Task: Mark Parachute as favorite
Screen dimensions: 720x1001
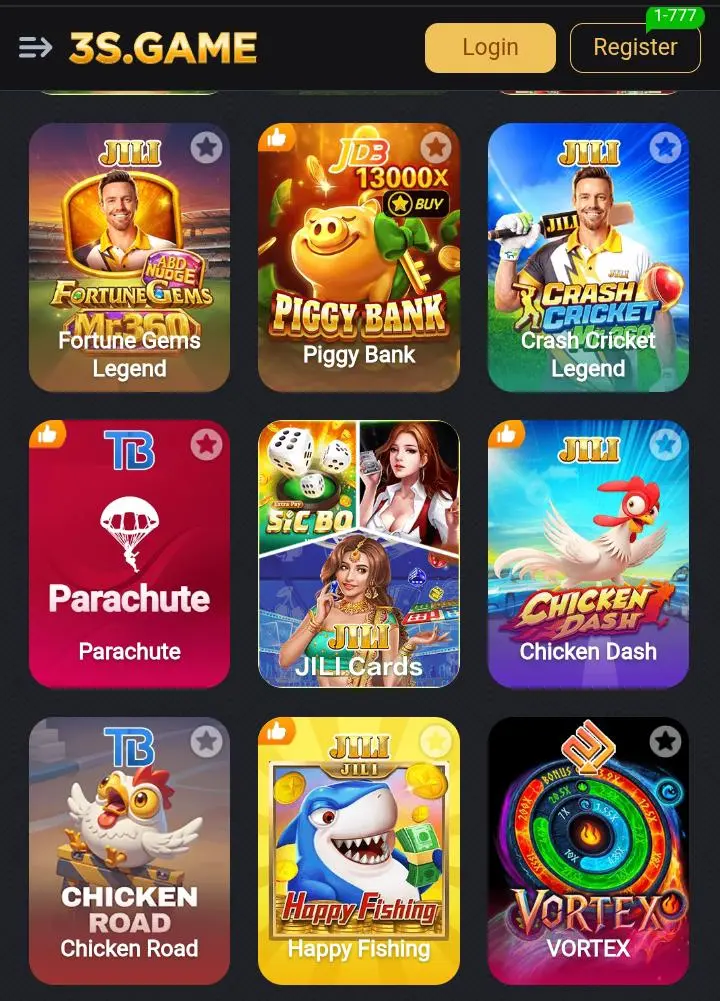Action: tap(206, 444)
